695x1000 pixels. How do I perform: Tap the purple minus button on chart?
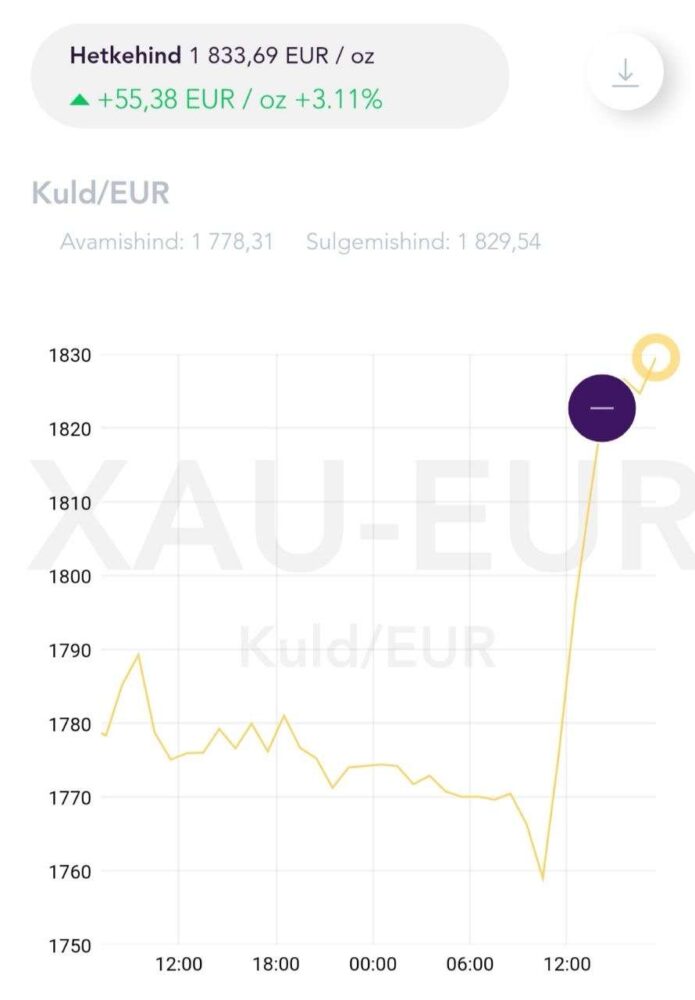click(602, 408)
